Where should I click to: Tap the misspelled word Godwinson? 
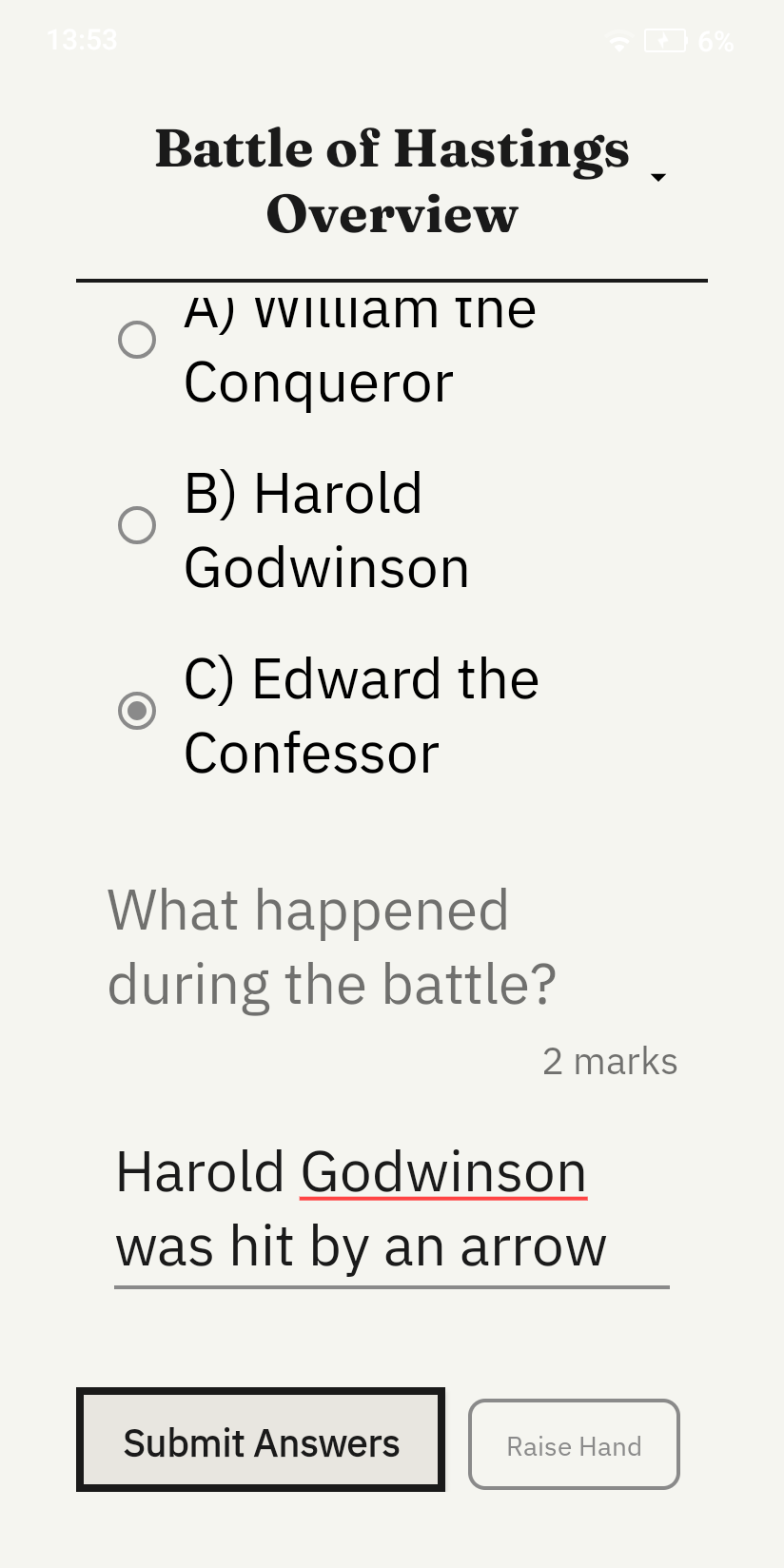(x=442, y=1170)
